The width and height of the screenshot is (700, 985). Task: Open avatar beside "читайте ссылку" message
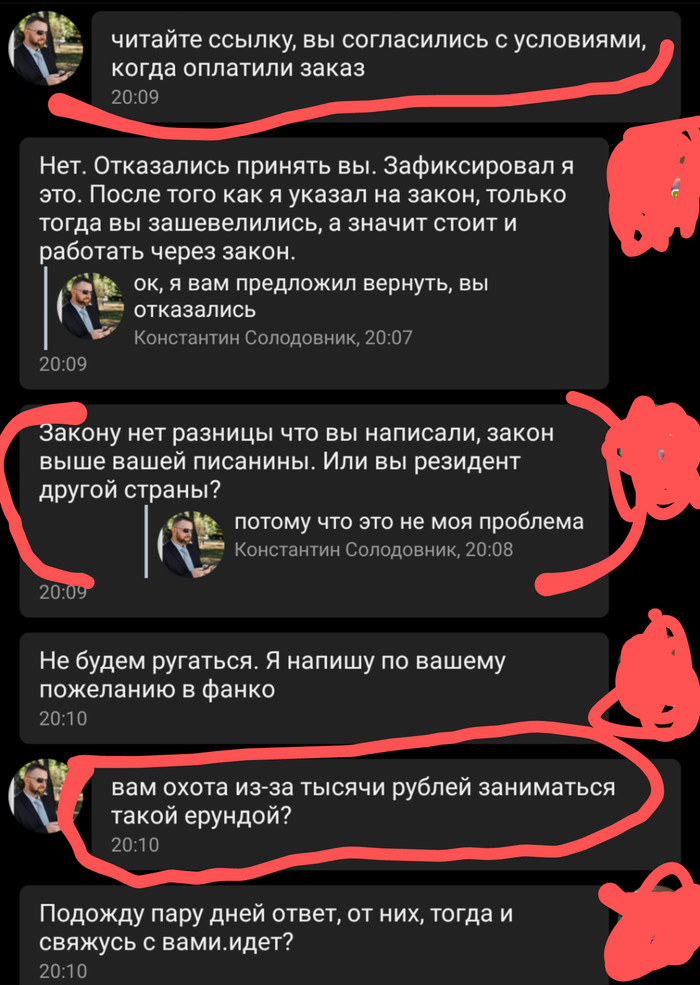(46, 52)
